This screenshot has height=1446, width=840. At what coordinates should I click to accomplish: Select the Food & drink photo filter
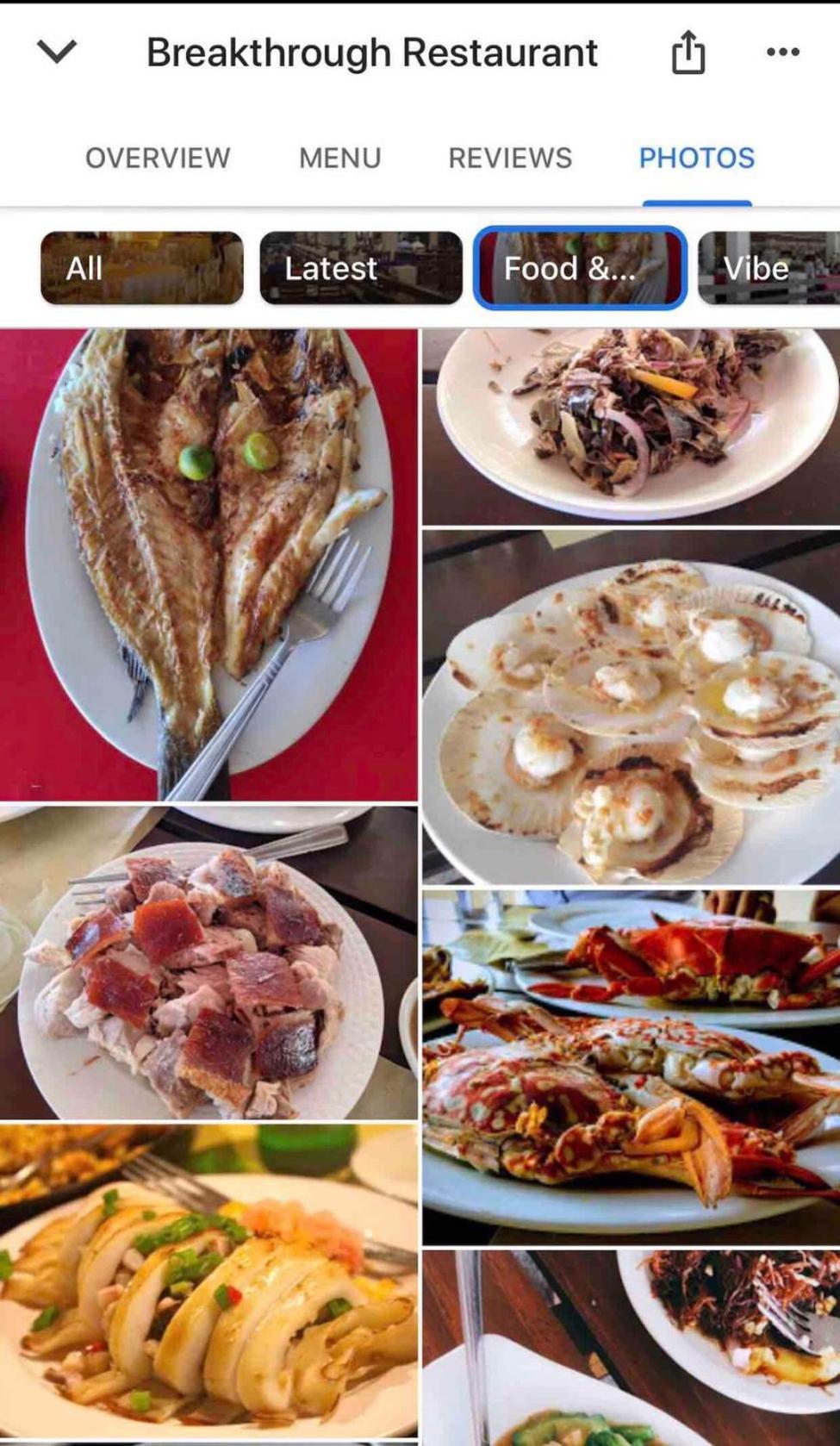pyautogui.click(x=580, y=268)
